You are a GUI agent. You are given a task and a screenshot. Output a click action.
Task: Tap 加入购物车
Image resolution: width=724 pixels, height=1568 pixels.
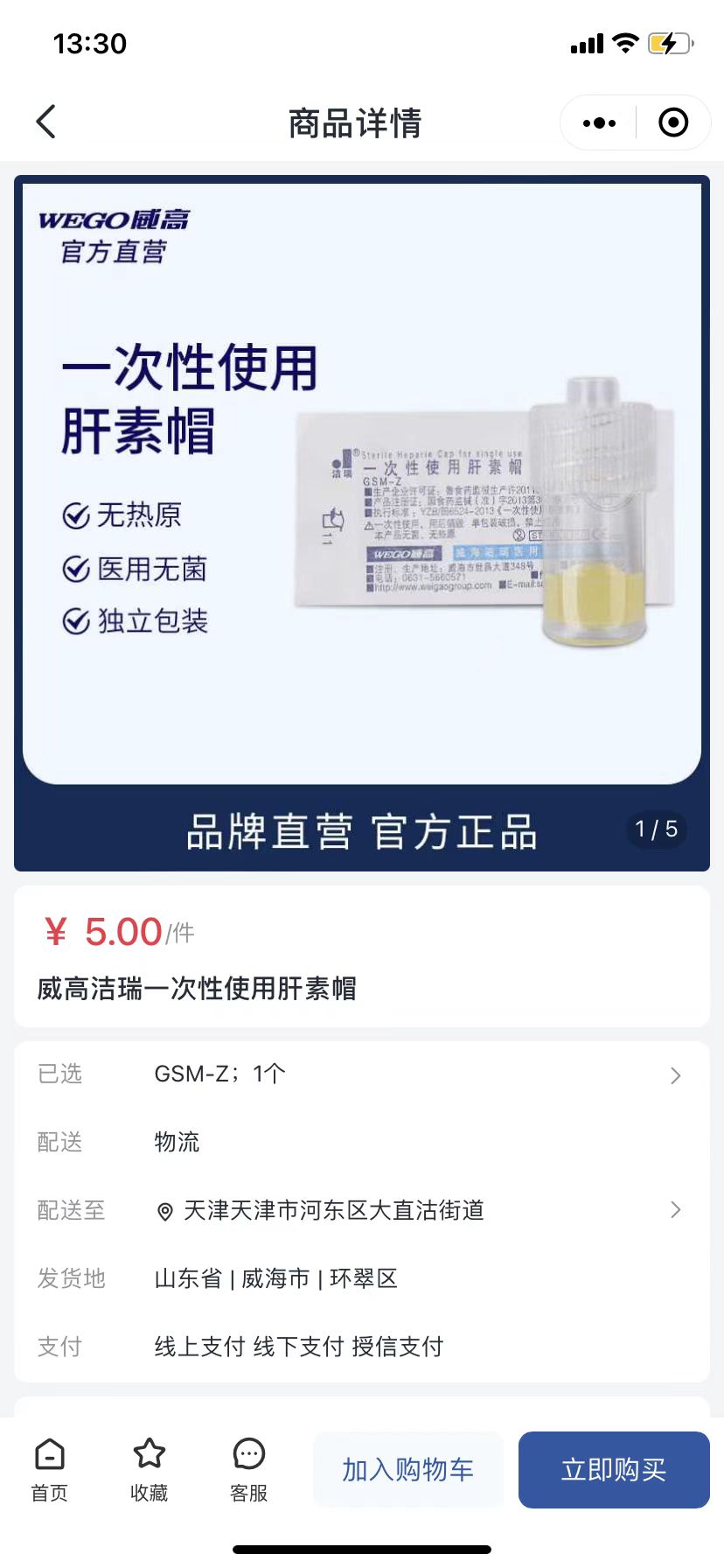pyautogui.click(x=408, y=1470)
